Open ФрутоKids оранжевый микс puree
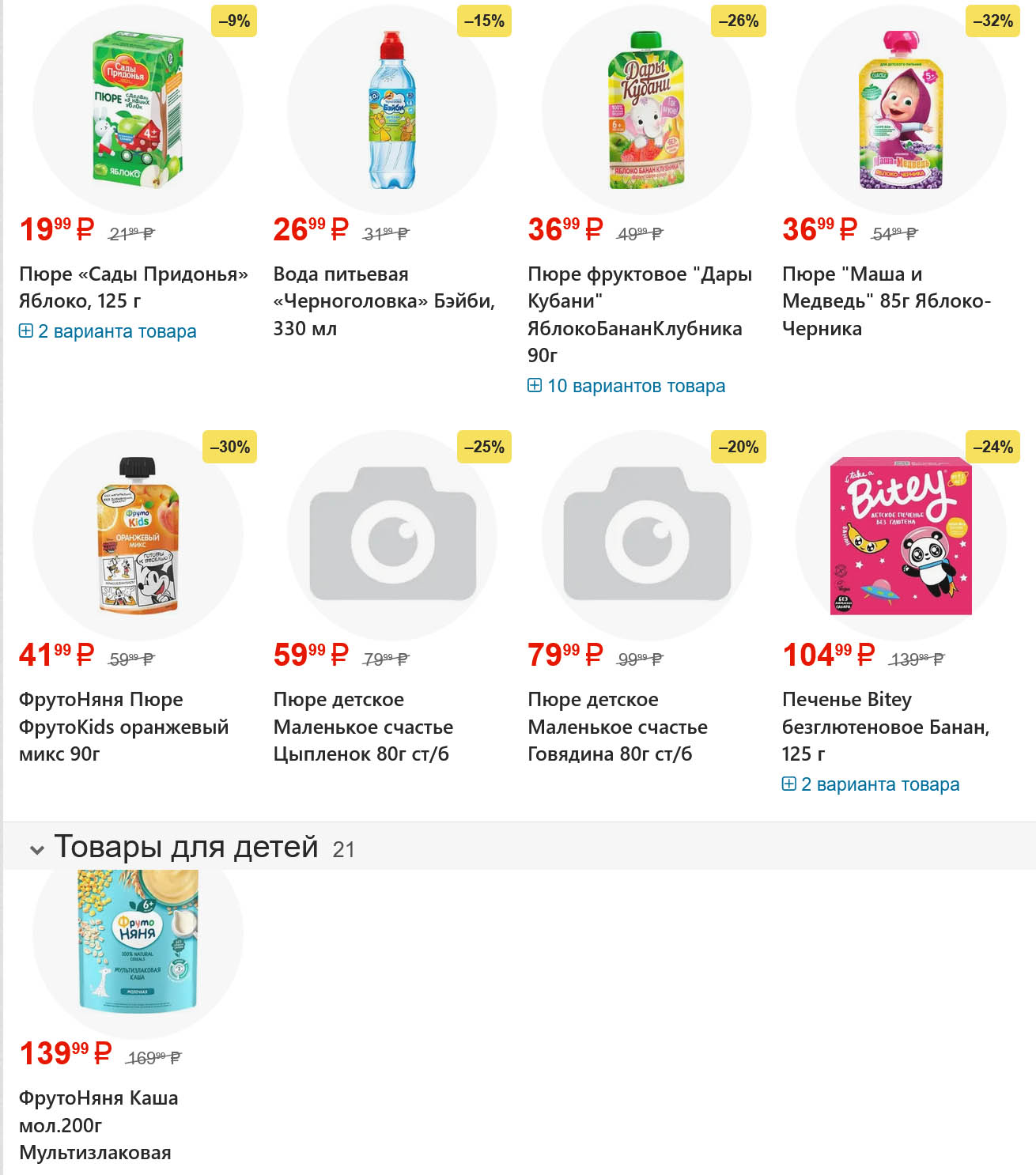 (123, 726)
